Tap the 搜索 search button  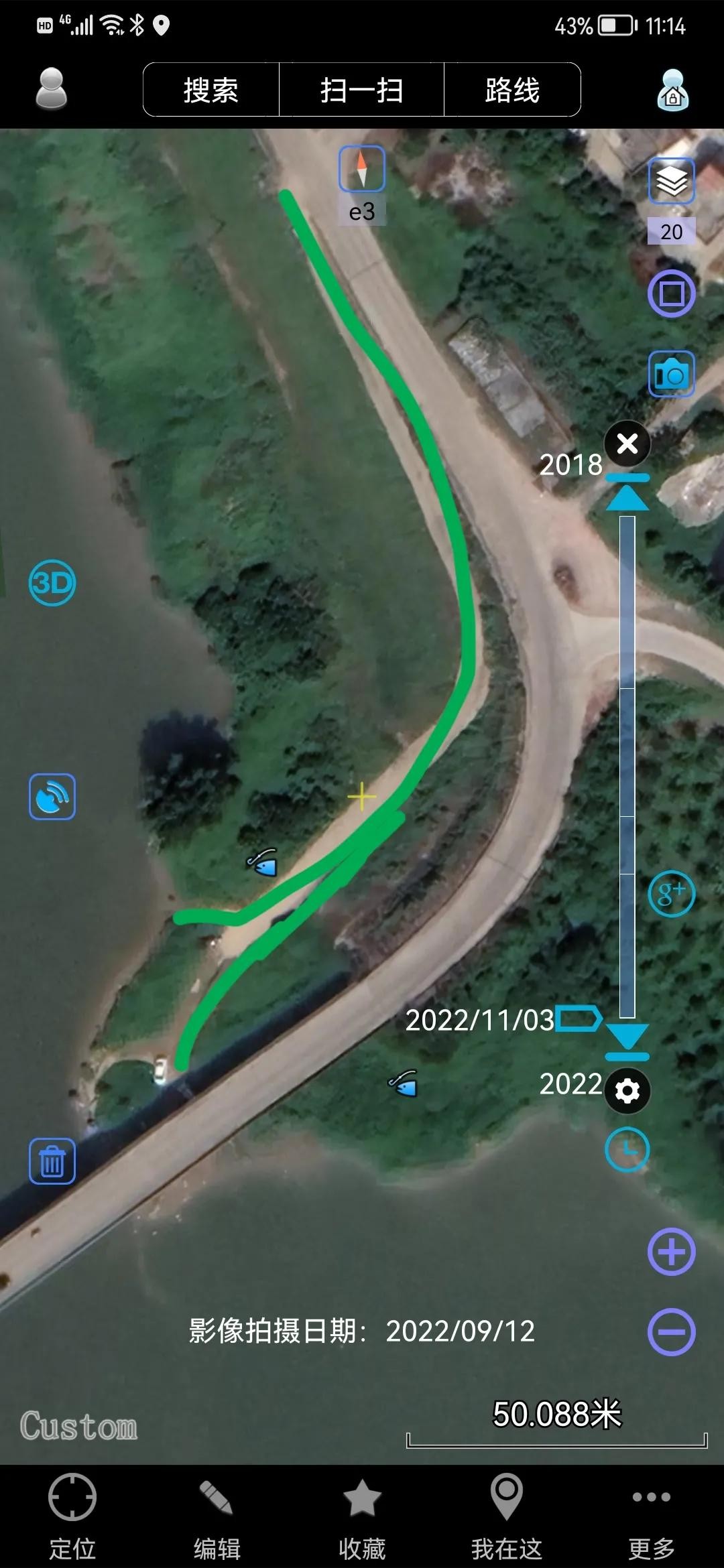[x=211, y=90]
